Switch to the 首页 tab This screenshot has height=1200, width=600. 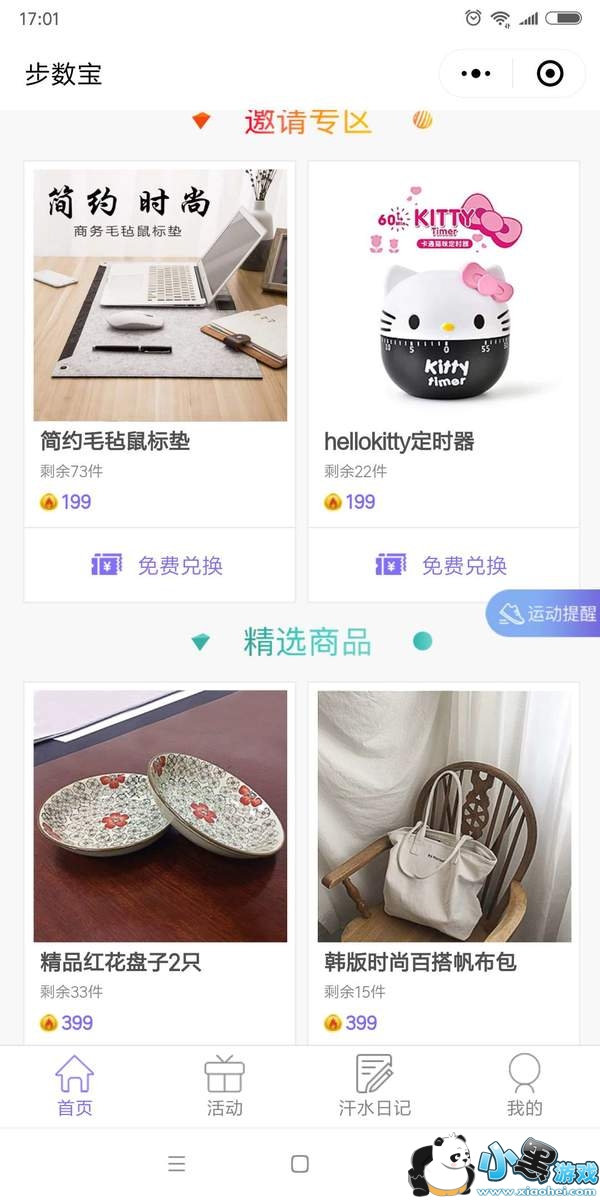pyautogui.click(x=75, y=1086)
